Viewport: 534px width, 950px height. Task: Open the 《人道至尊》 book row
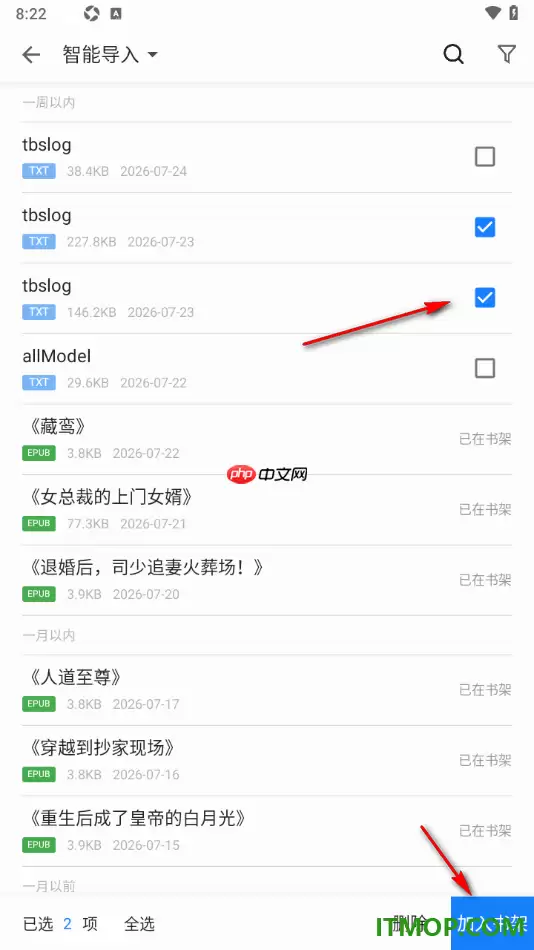(x=267, y=689)
